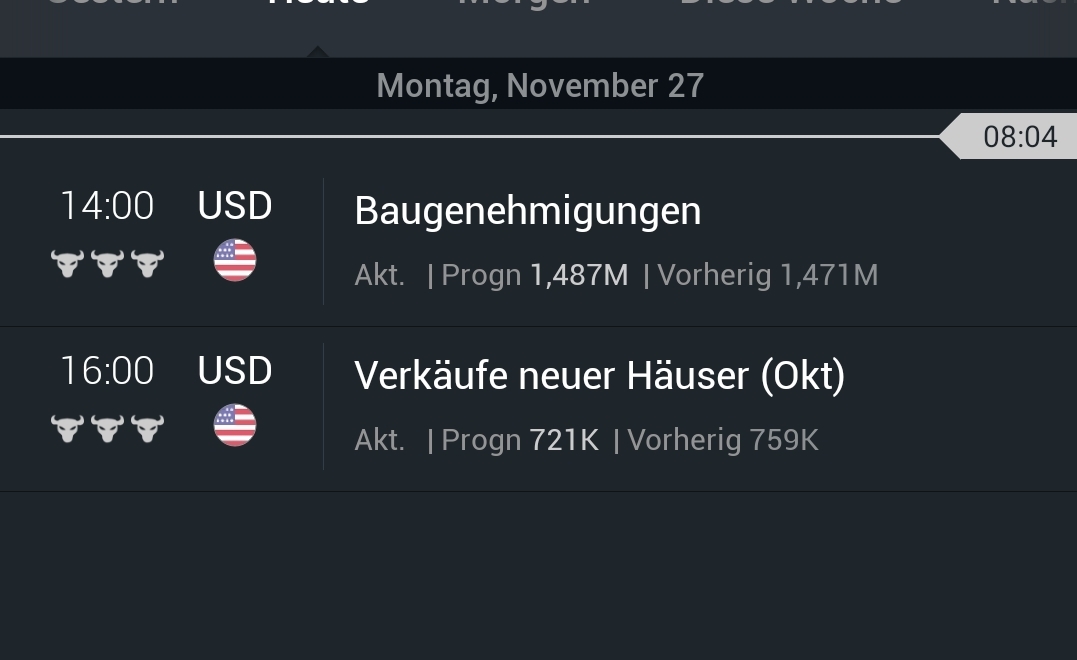Viewport: 1077px width, 660px height.
Task: Switch to the Gestern tab
Action: coord(113,5)
